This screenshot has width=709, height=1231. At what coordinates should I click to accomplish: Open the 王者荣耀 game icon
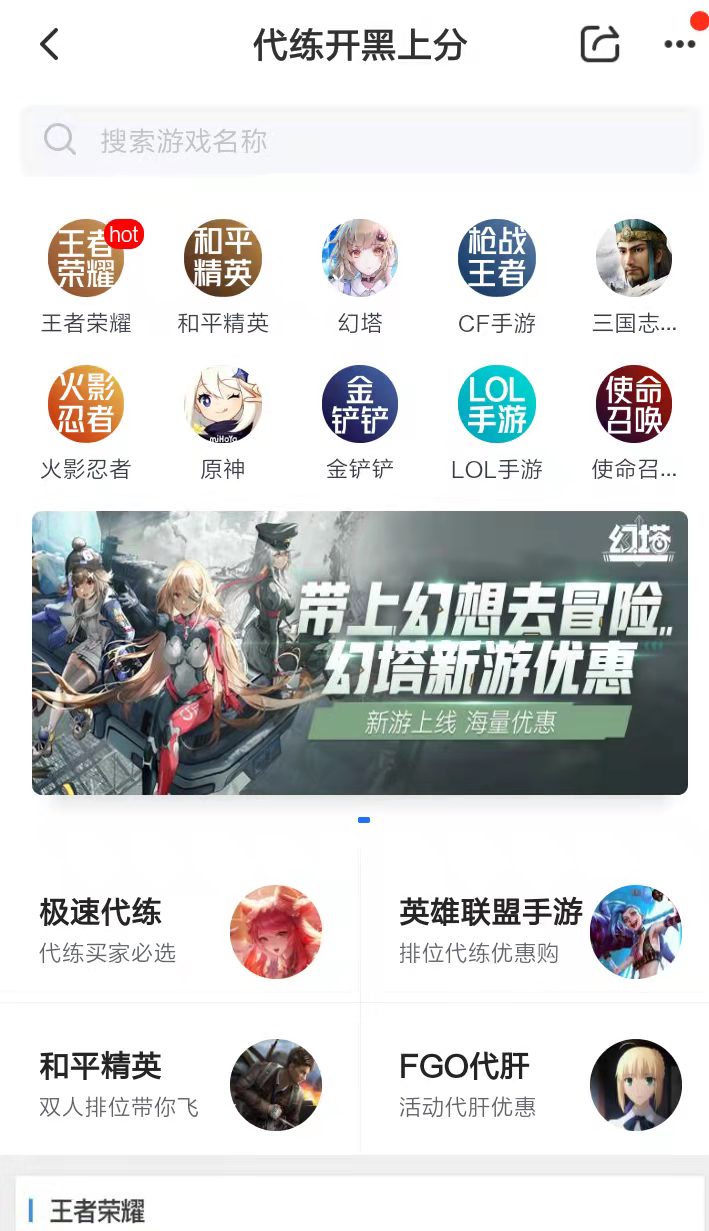point(86,259)
